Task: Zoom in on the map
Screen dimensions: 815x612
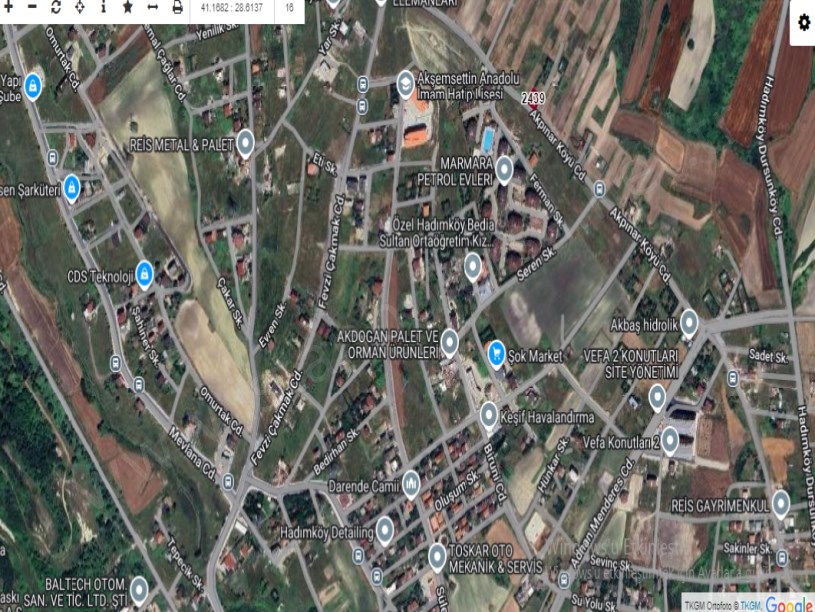Action: coord(8,7)
